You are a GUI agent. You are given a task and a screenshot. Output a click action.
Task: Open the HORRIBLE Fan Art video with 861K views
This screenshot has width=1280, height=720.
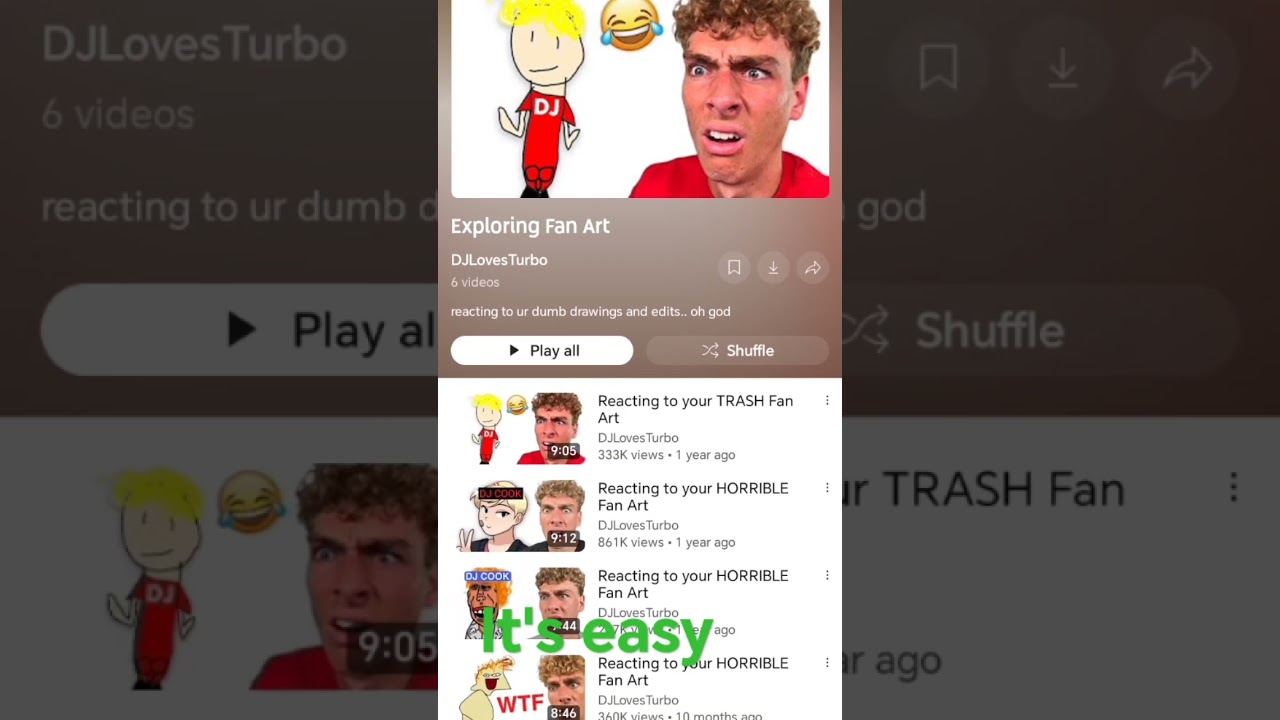(692, 497)
